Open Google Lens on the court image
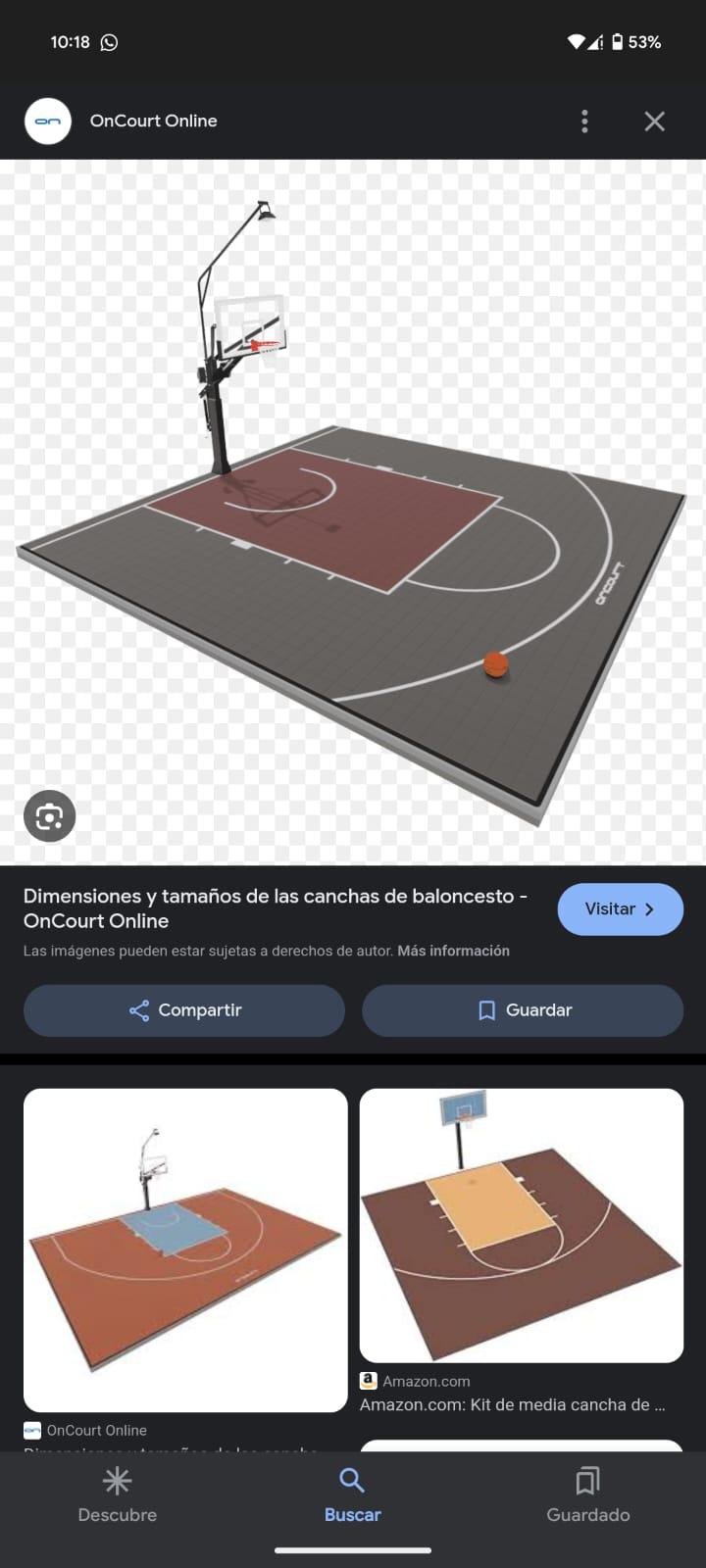The image size is (706, 1568). [x=49, y=815]
